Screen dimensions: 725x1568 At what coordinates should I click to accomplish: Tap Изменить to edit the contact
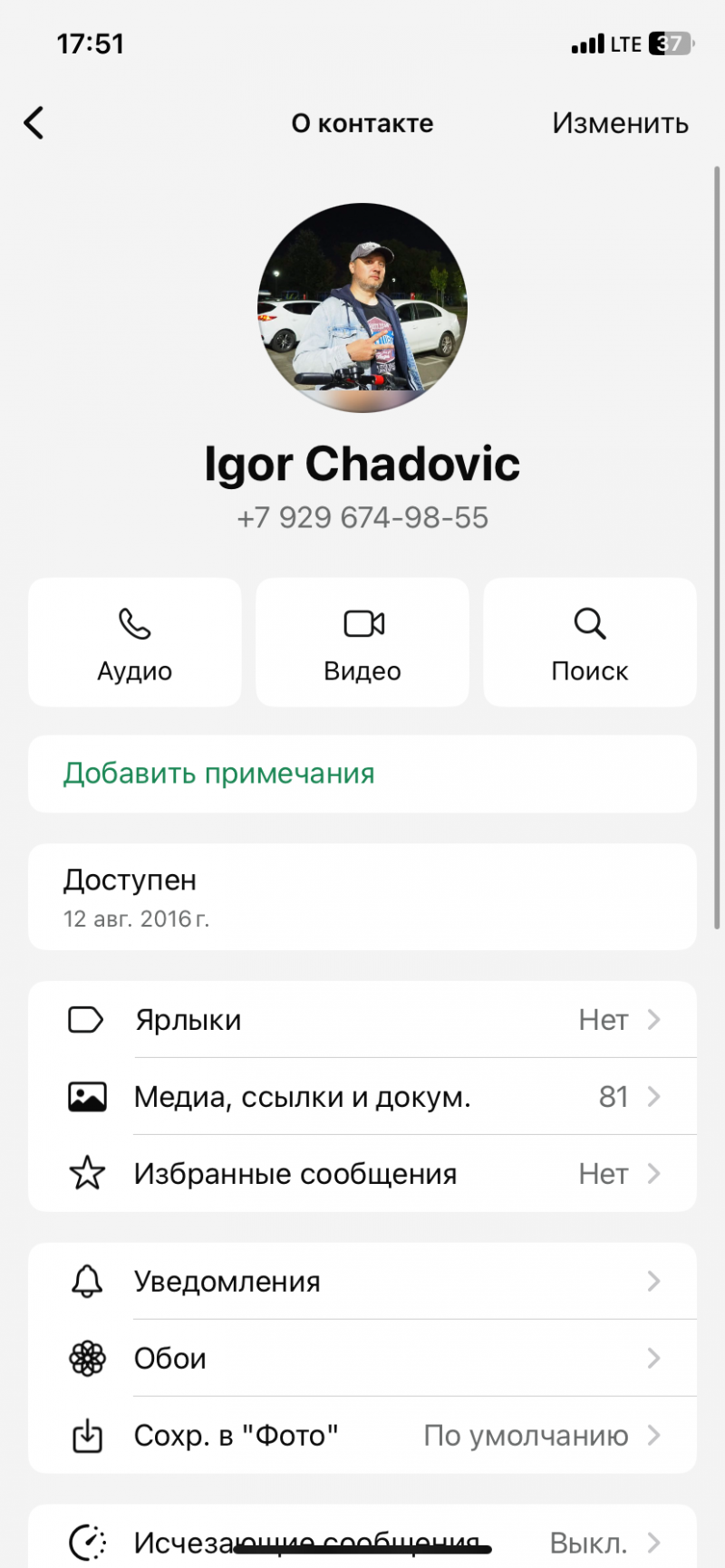pos(620,123)
